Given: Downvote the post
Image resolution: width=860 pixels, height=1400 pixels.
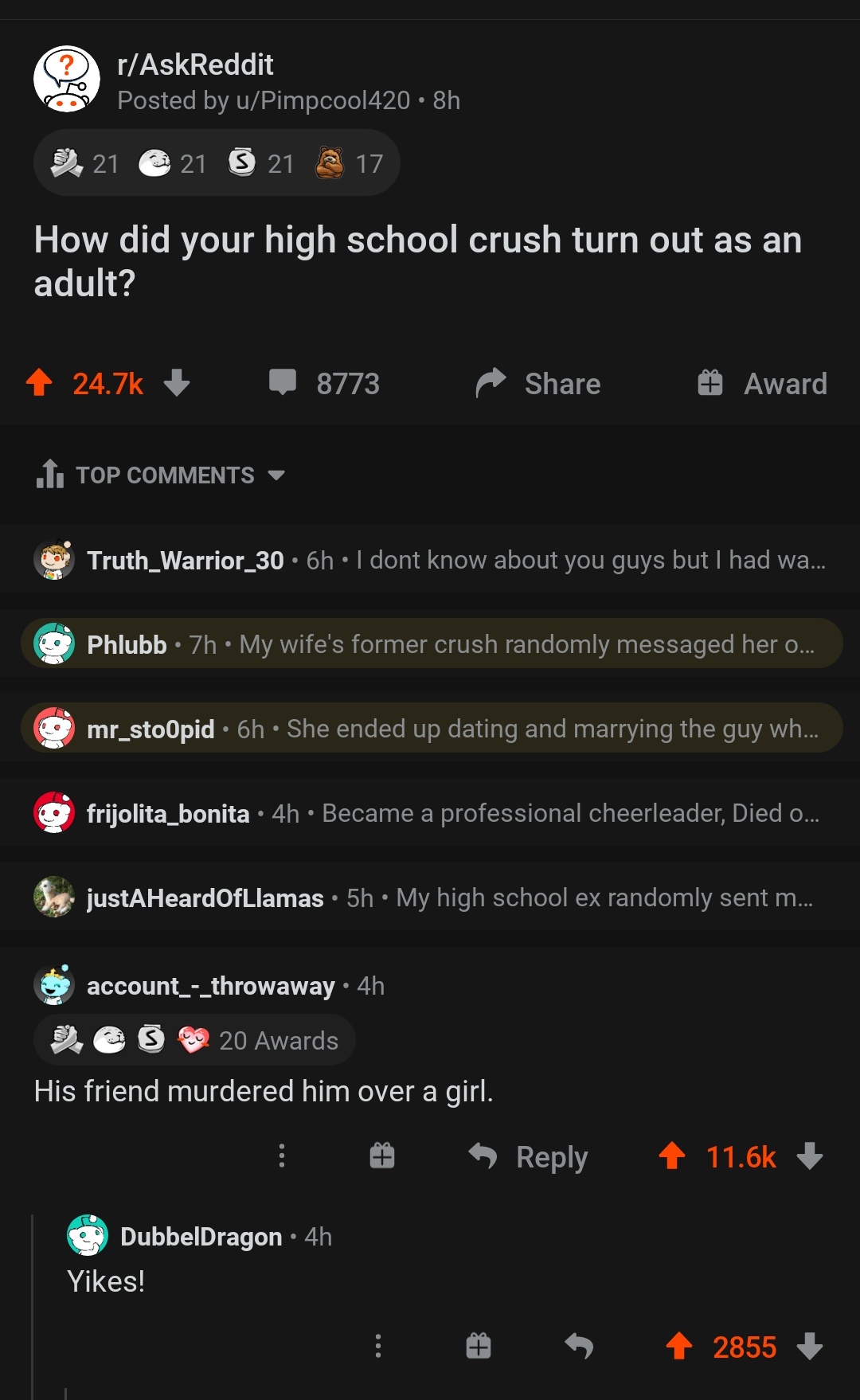Looking at the screenshot, I should point(178,383).
